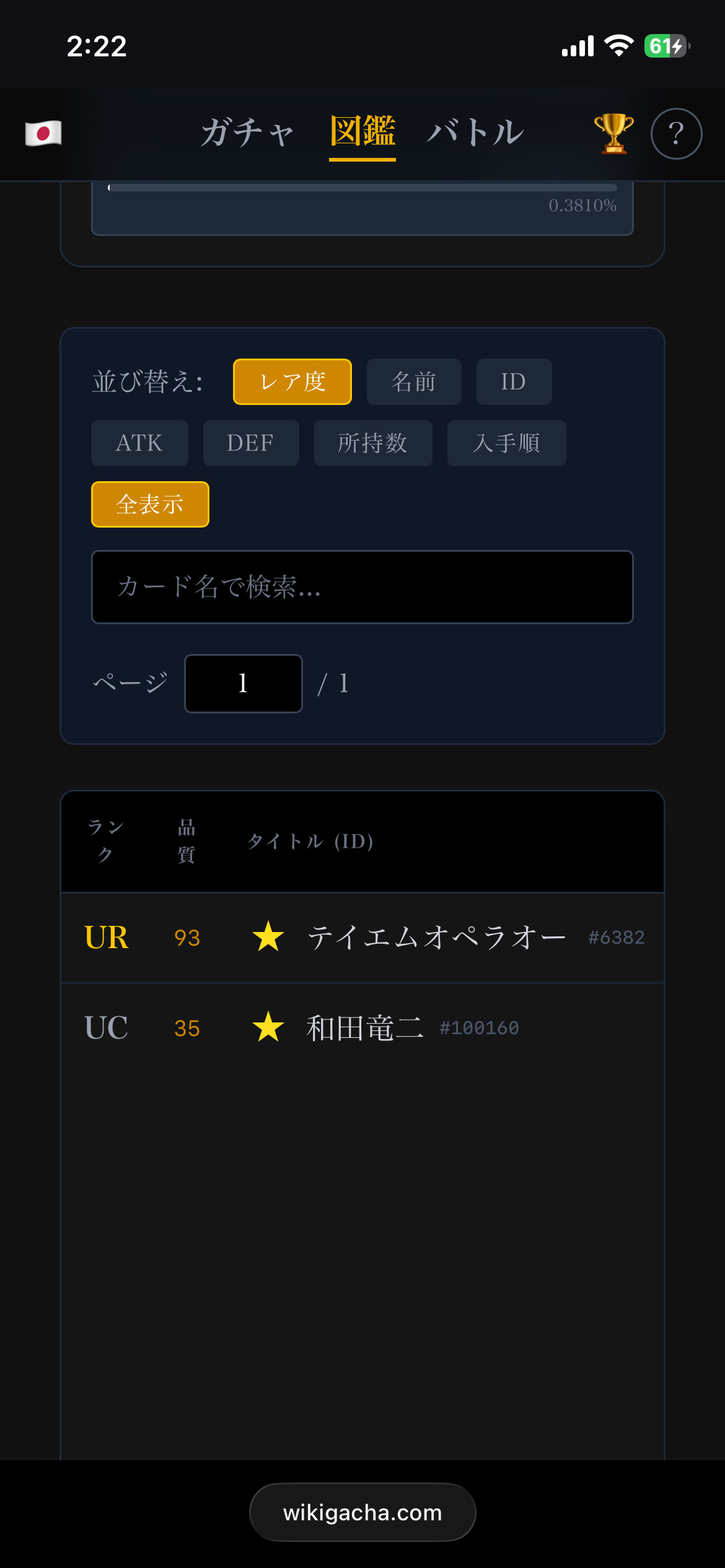The image size is (725, 1568).
Task: Sort by 入手順
Action: coord(506,443)
